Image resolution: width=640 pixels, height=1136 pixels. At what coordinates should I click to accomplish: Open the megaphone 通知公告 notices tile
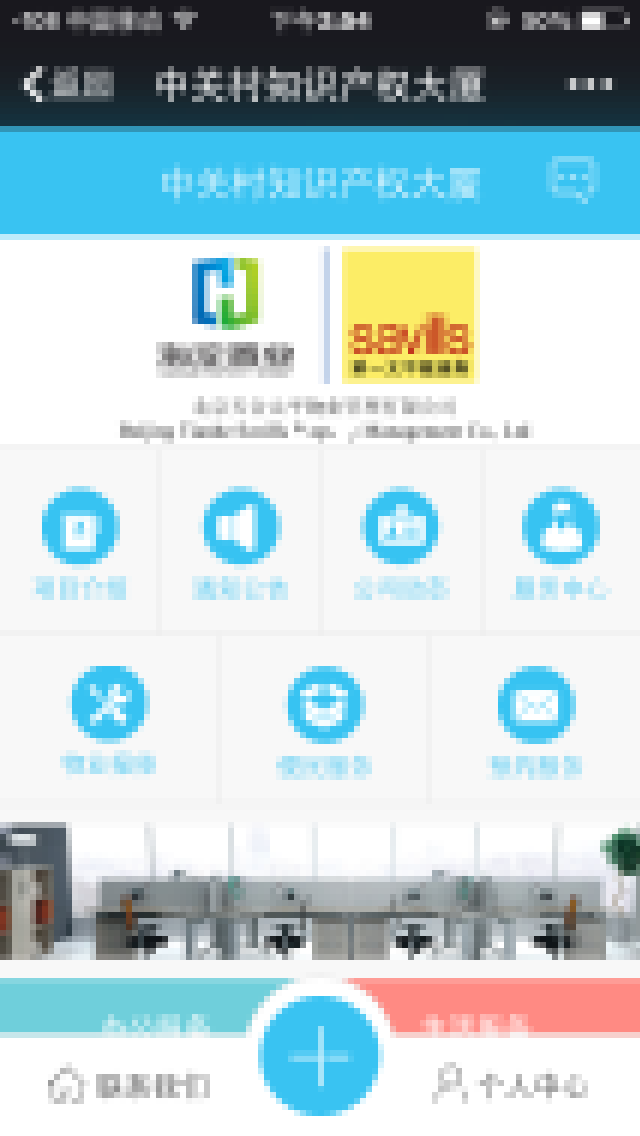pyautogui.click(x=241, y=540)
